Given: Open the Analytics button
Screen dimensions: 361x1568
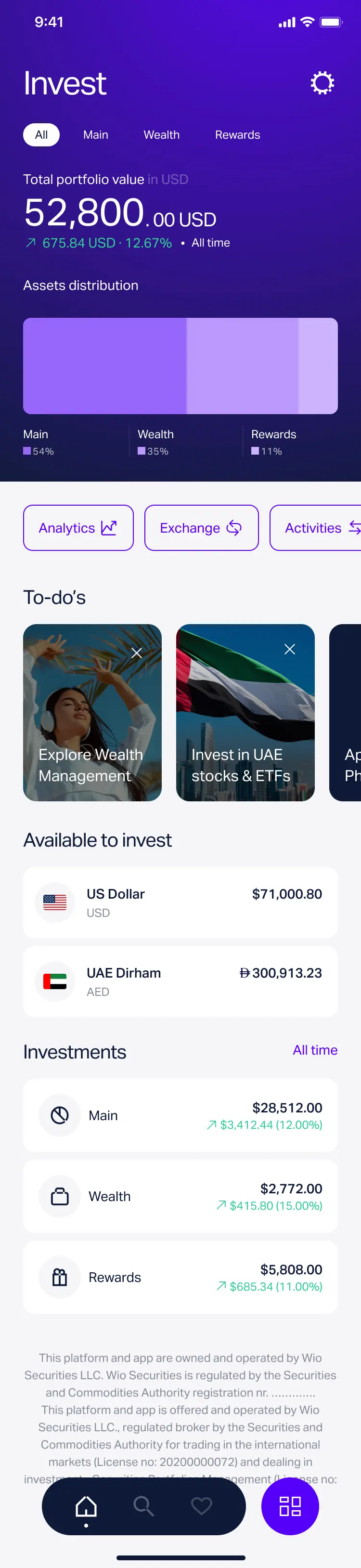Looking at the screenshot, I should [x=78, y=528].
